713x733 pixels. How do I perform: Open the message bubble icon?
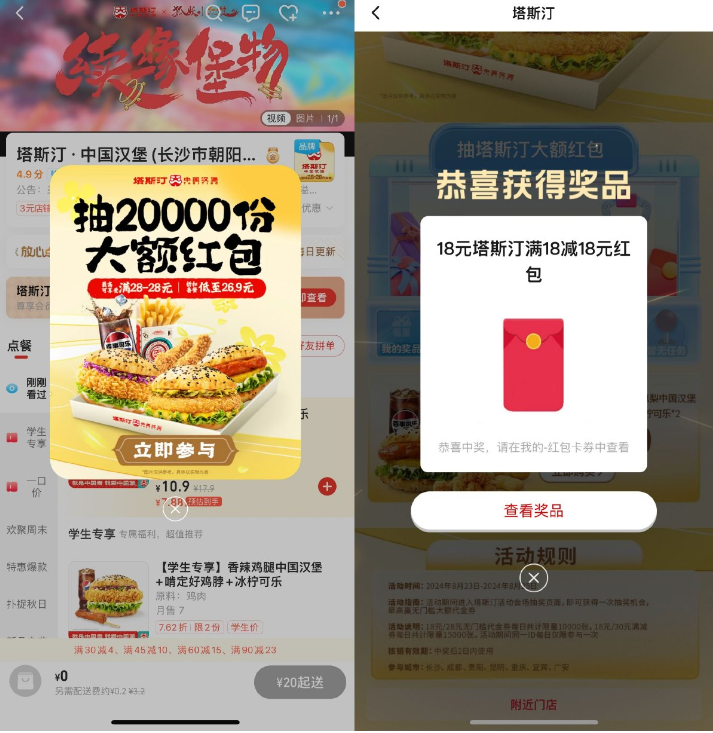click(x=251, y=13)
